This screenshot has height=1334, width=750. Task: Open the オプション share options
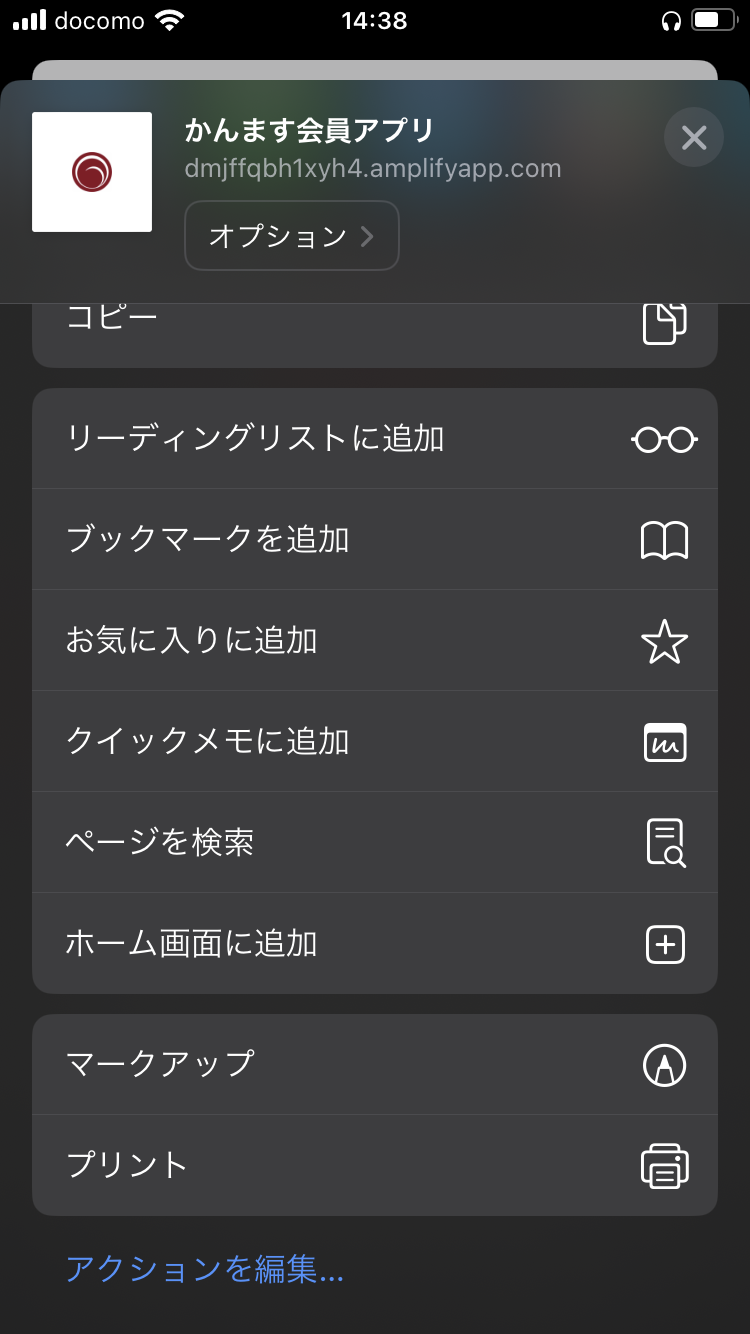291,236
